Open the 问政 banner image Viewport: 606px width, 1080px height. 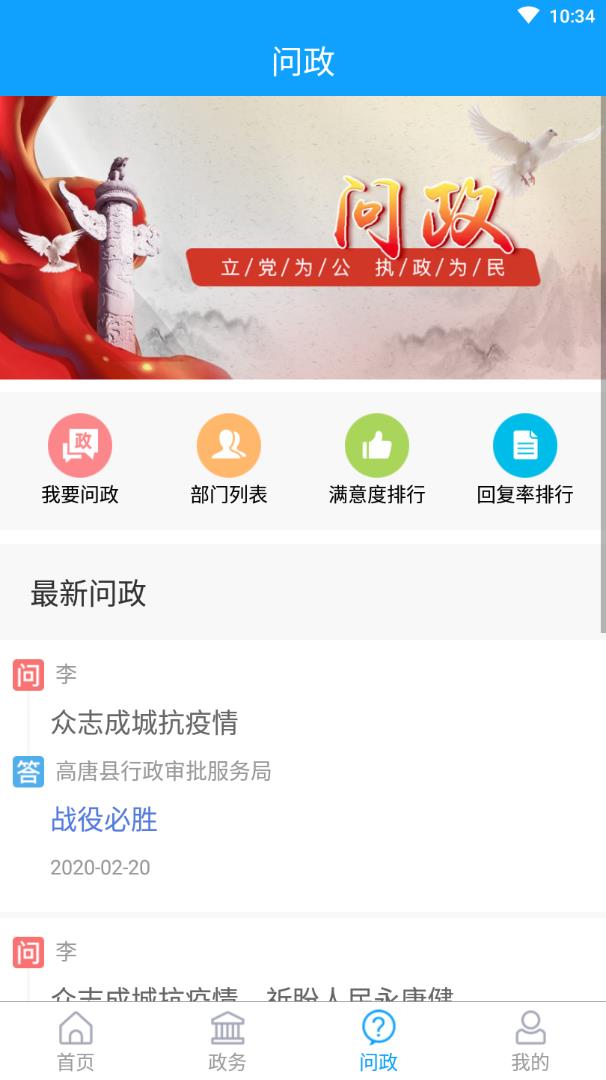point(301,237)
